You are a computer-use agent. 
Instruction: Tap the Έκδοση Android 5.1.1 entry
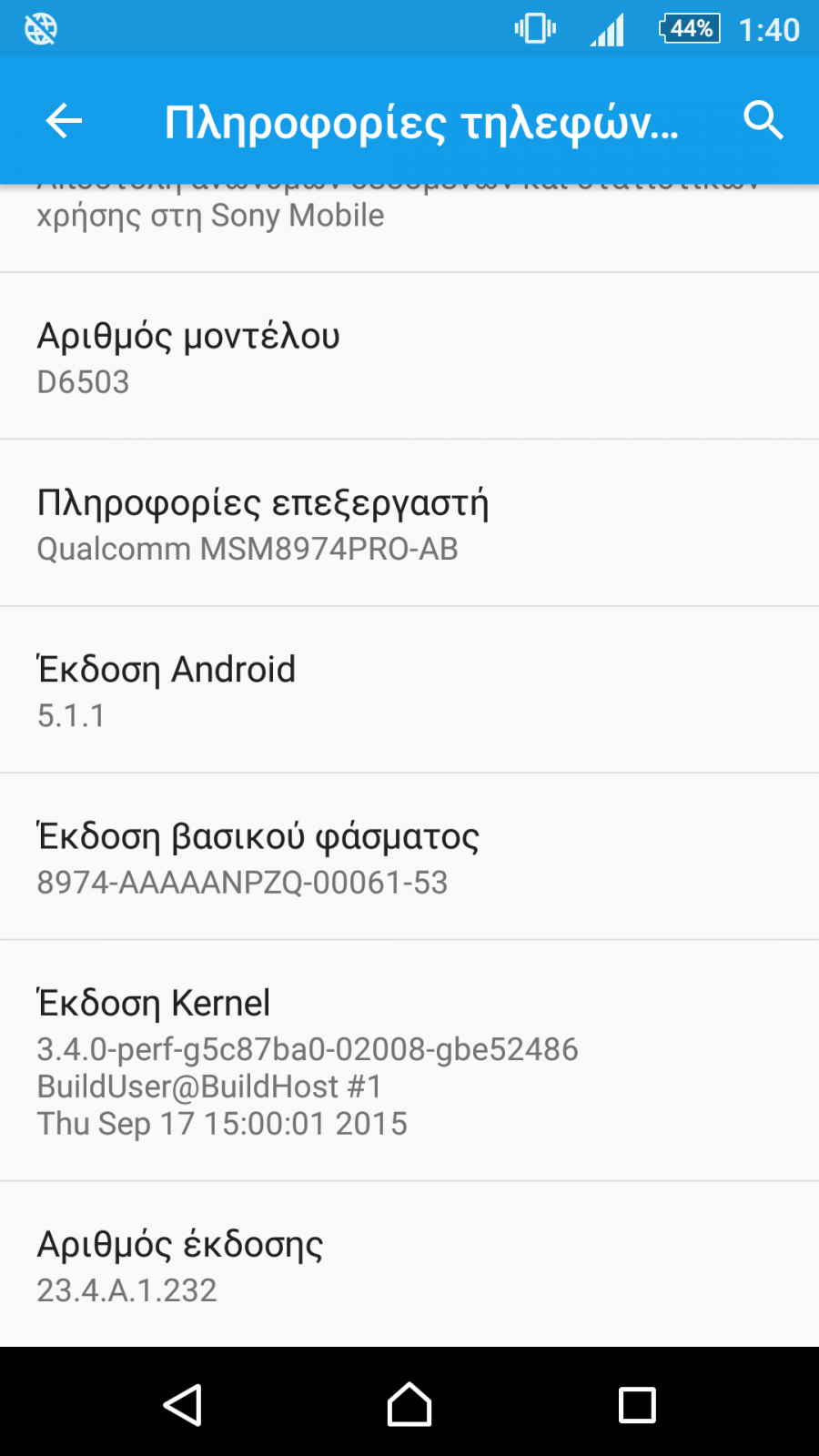409,690
